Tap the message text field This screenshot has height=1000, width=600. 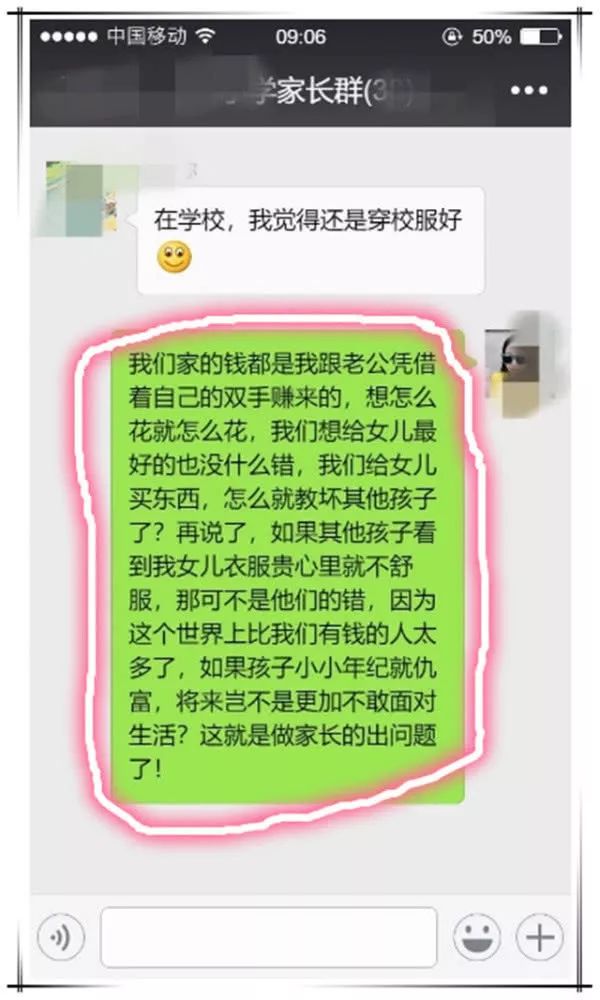pos(268,937)
